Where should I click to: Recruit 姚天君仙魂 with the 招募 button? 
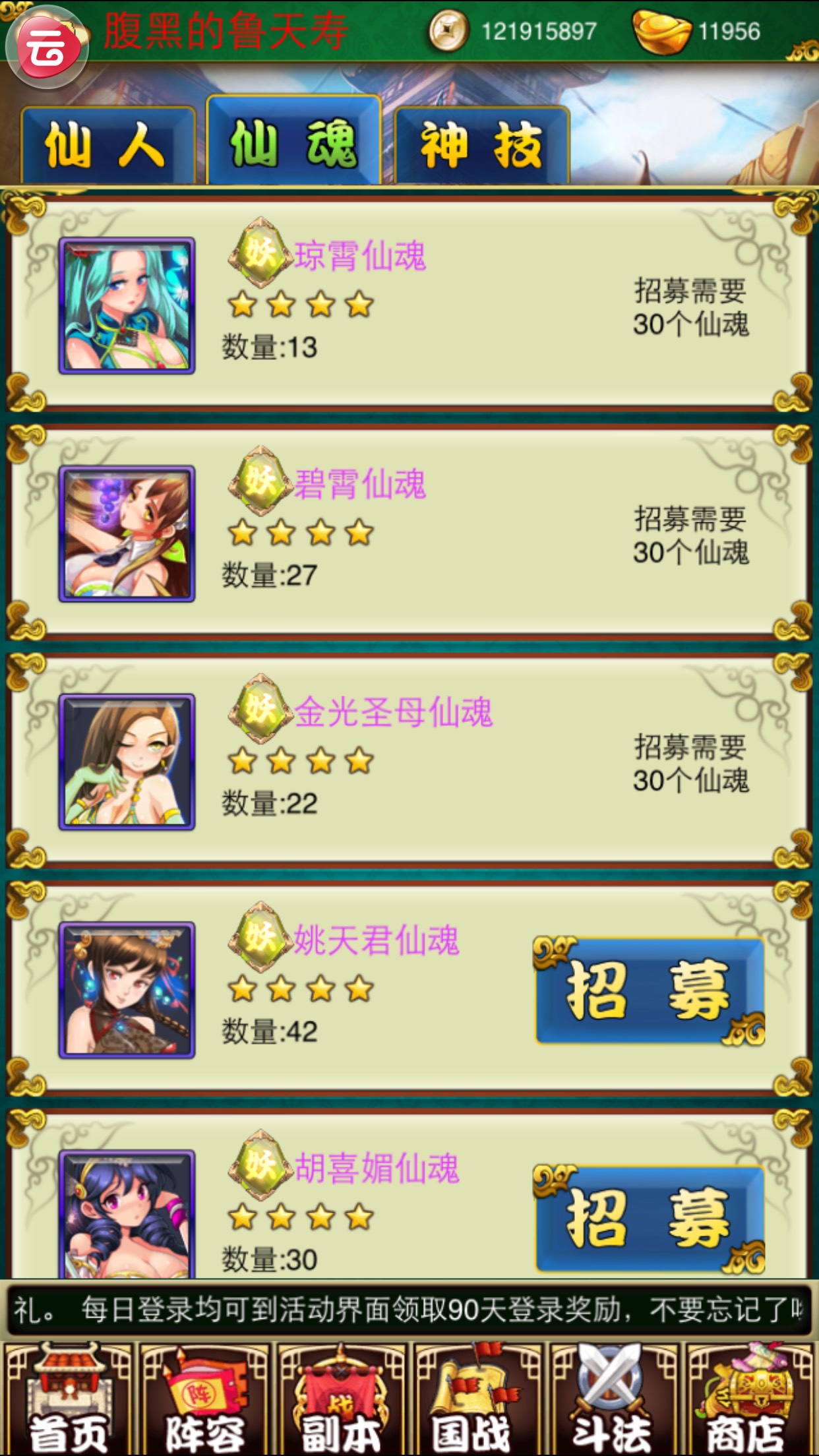pos(649,990)
